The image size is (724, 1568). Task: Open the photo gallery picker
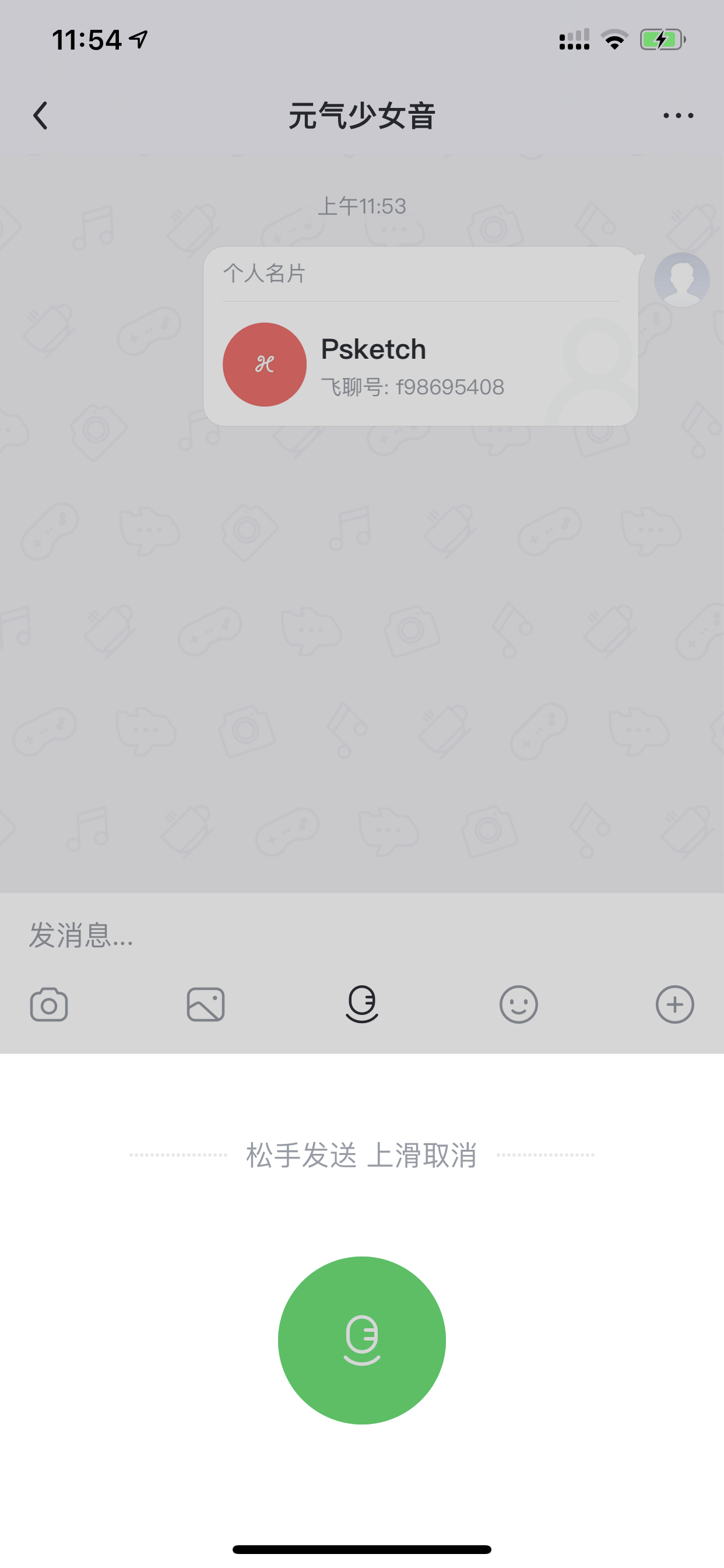click(x=206, y=1005)
